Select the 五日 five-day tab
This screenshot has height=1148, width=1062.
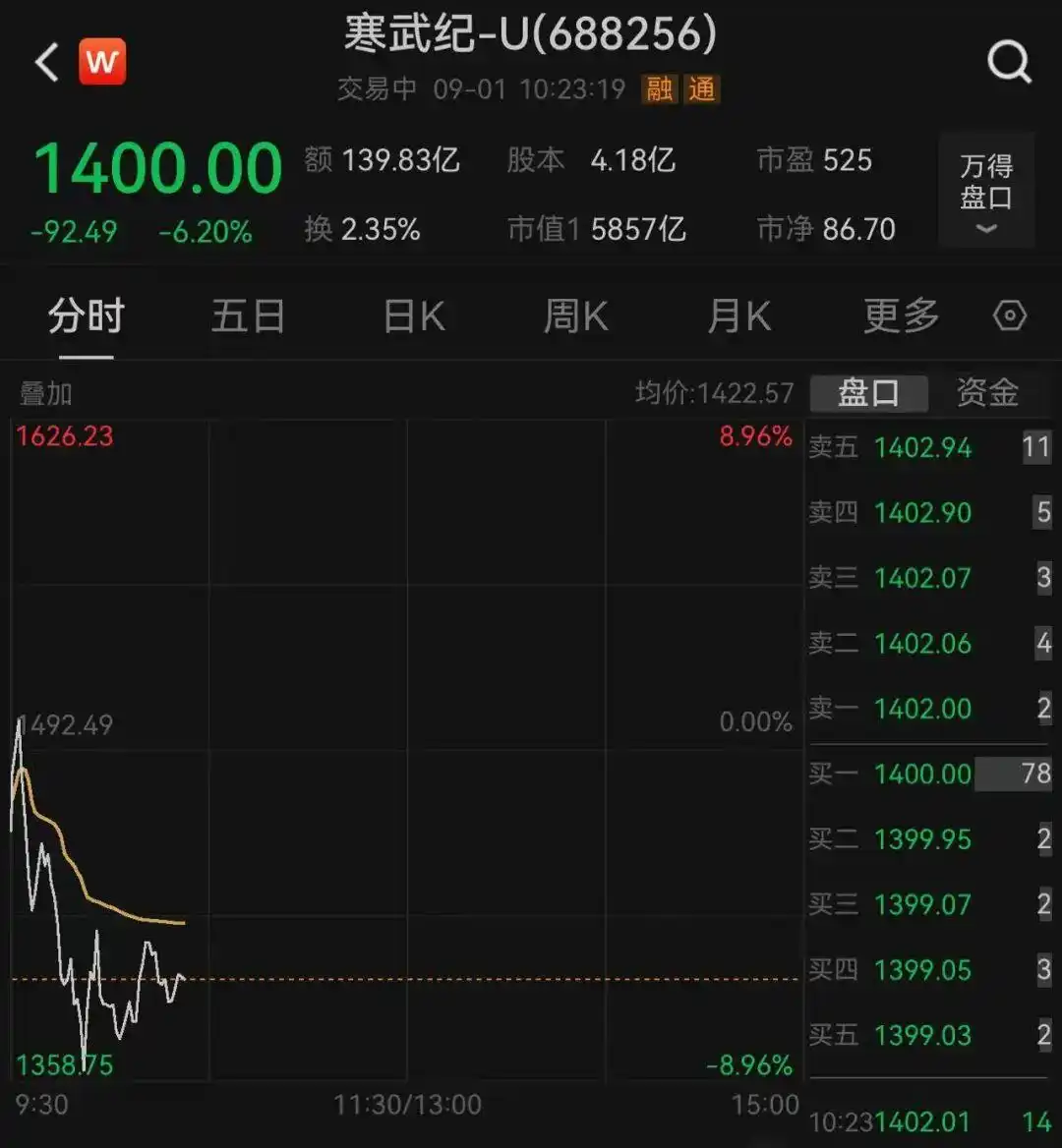tap(249, 316)
